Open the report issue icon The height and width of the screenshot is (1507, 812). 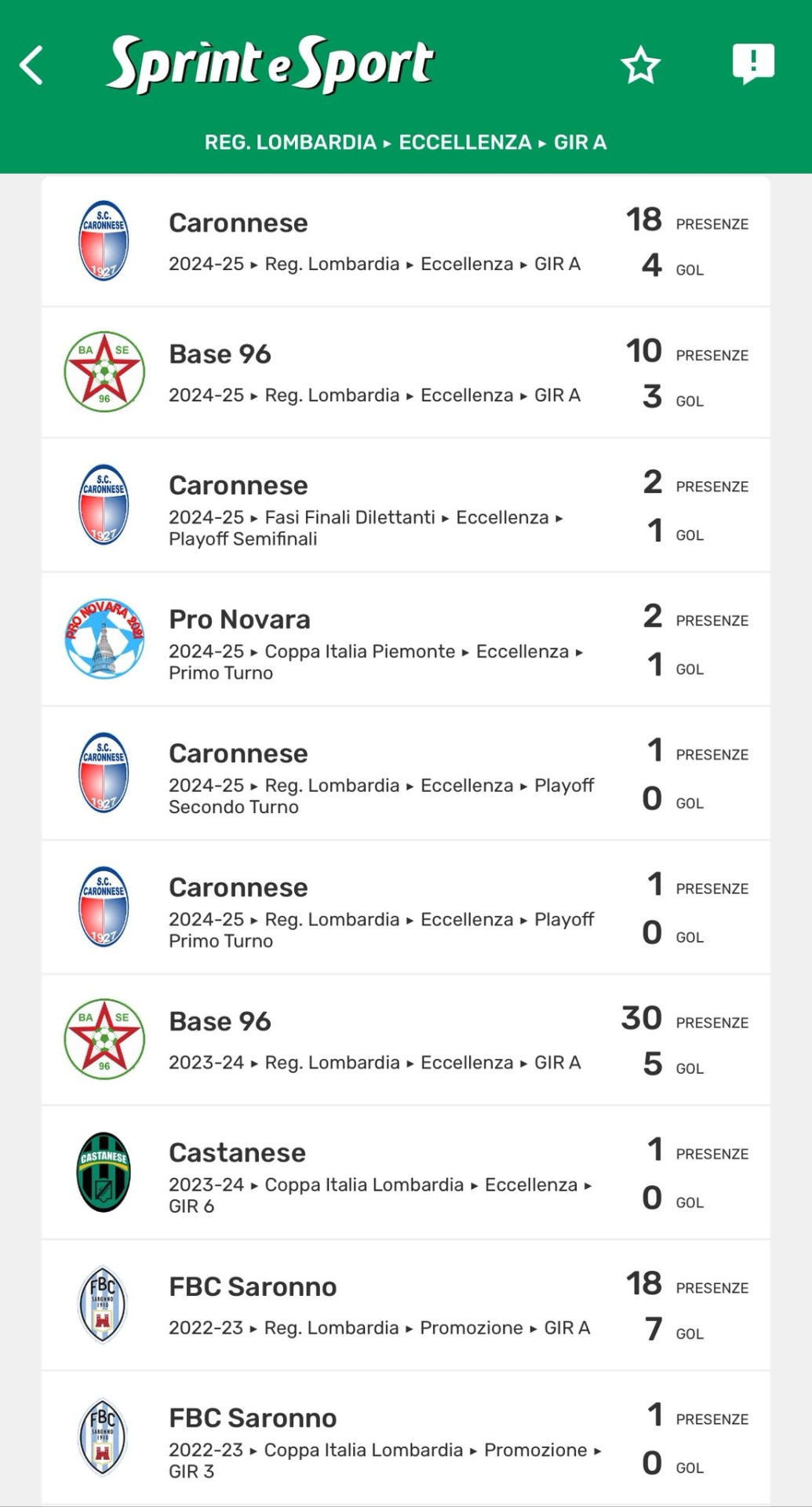[752, 64]
